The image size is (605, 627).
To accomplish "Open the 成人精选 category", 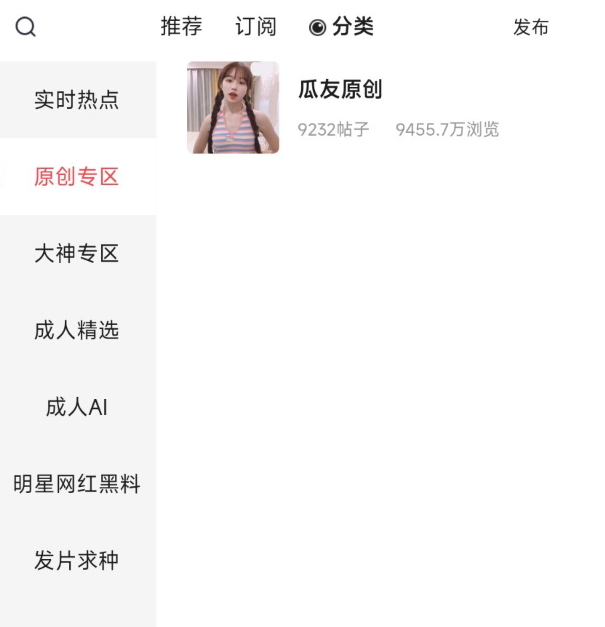I will pyautogui.click(x=77, y=331).
